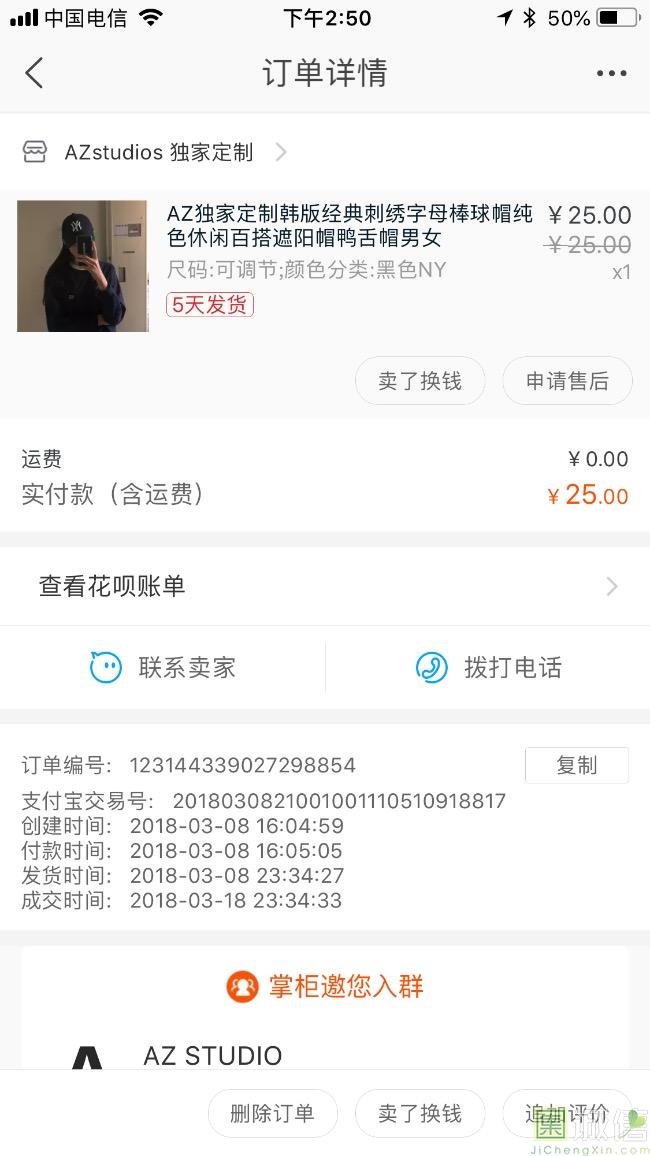The width and height of the screenshot is (650, 1156).
Task: Tap 删除订单 to delete order
Action: [x=273, y=1113]
